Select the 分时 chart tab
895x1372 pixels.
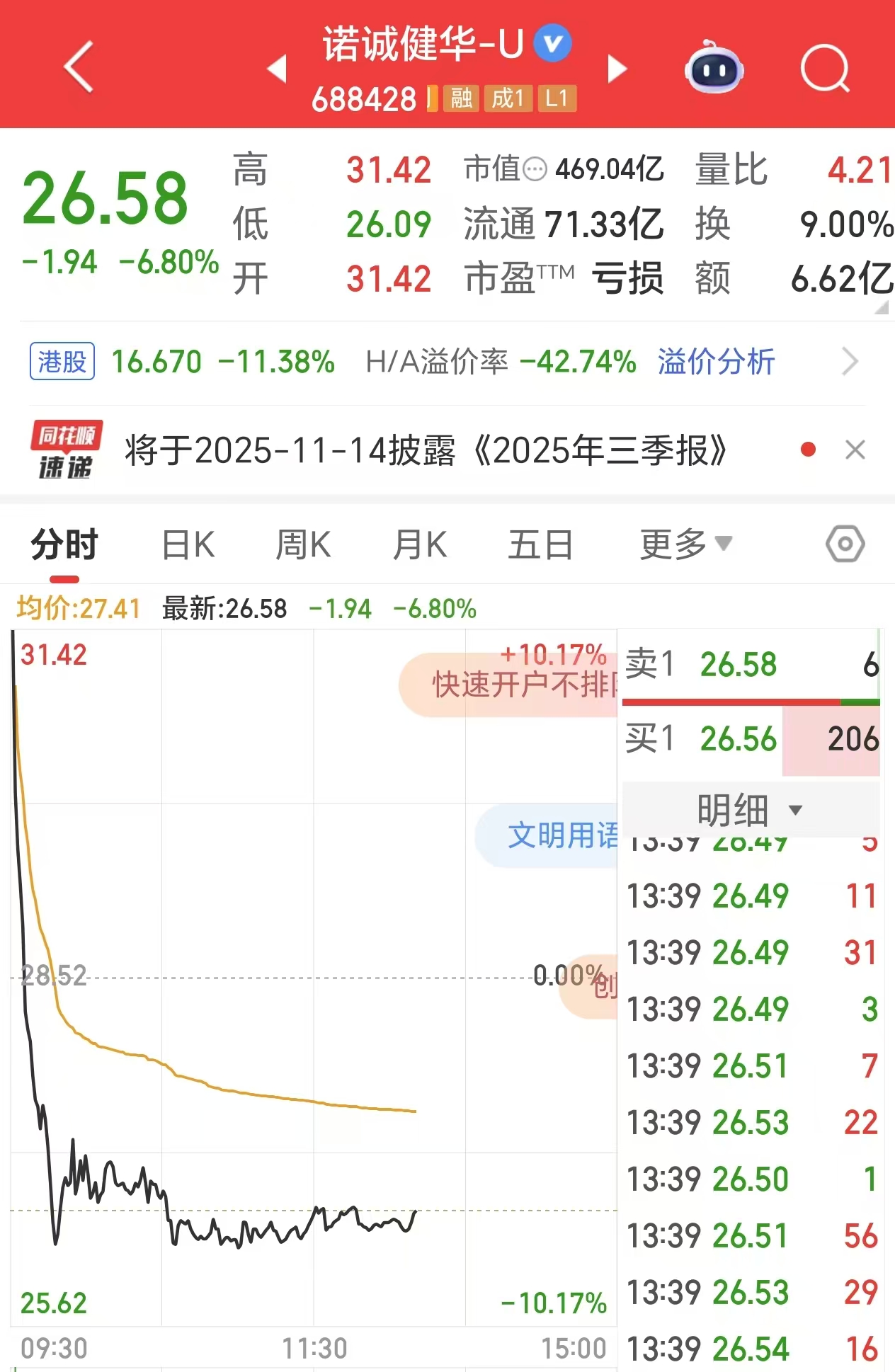(64, 545)
